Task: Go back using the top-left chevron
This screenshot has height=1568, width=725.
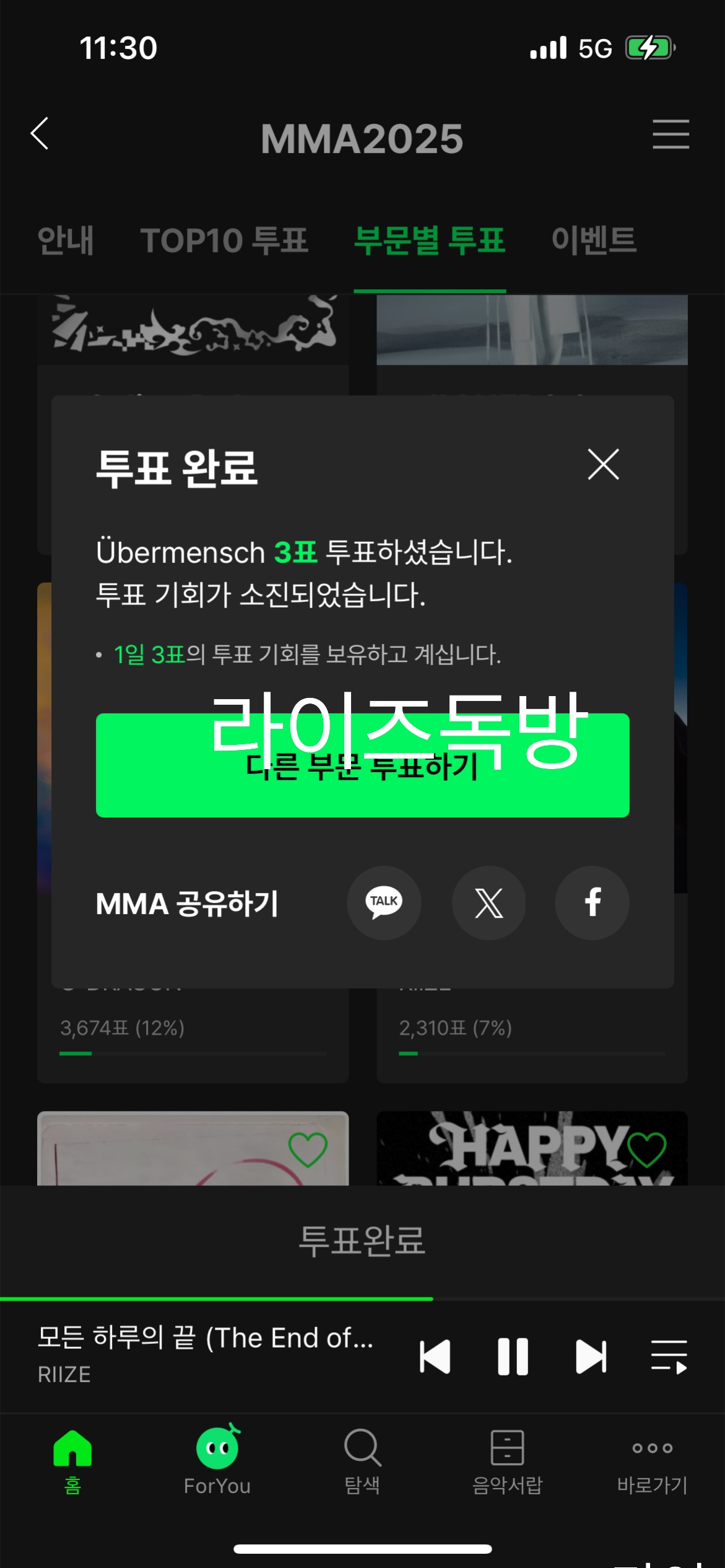Action: 40,135
